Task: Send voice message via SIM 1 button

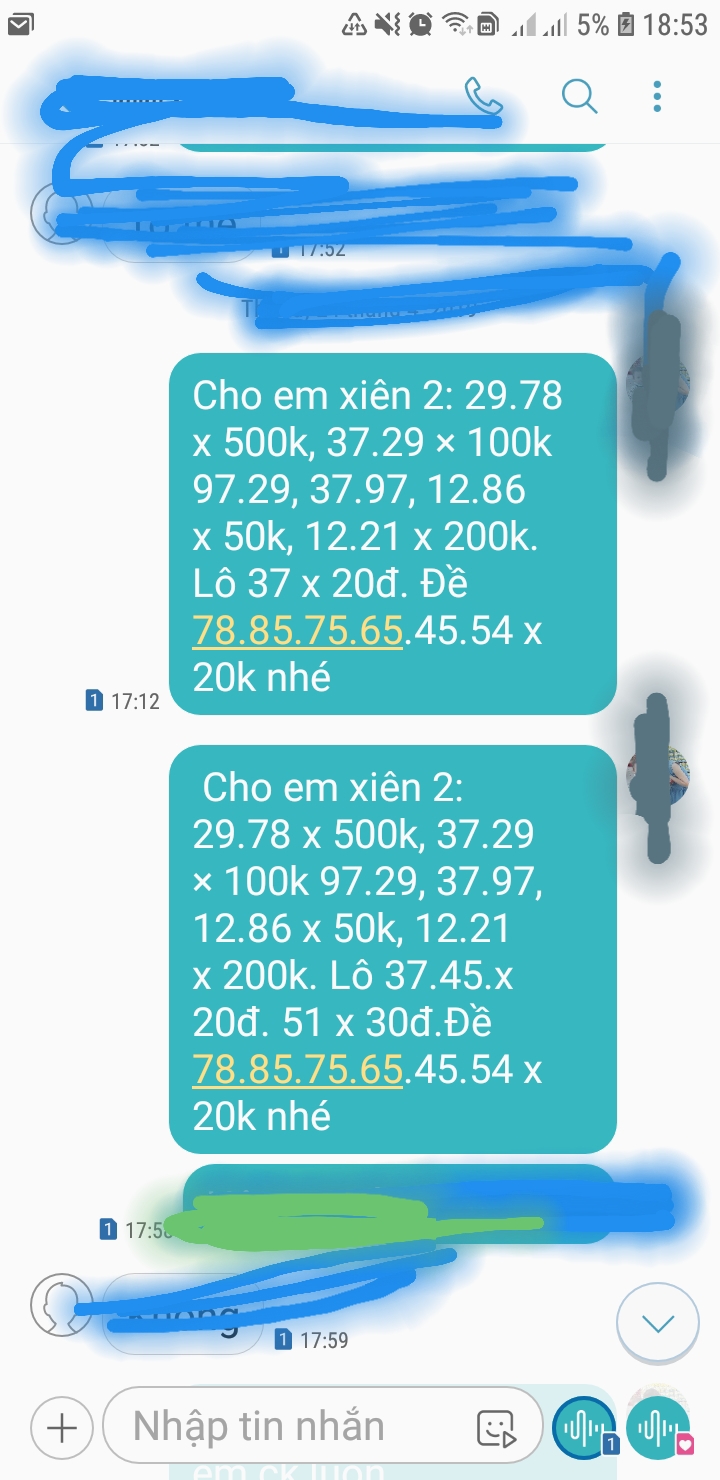Action: [x=585, y=1427]
